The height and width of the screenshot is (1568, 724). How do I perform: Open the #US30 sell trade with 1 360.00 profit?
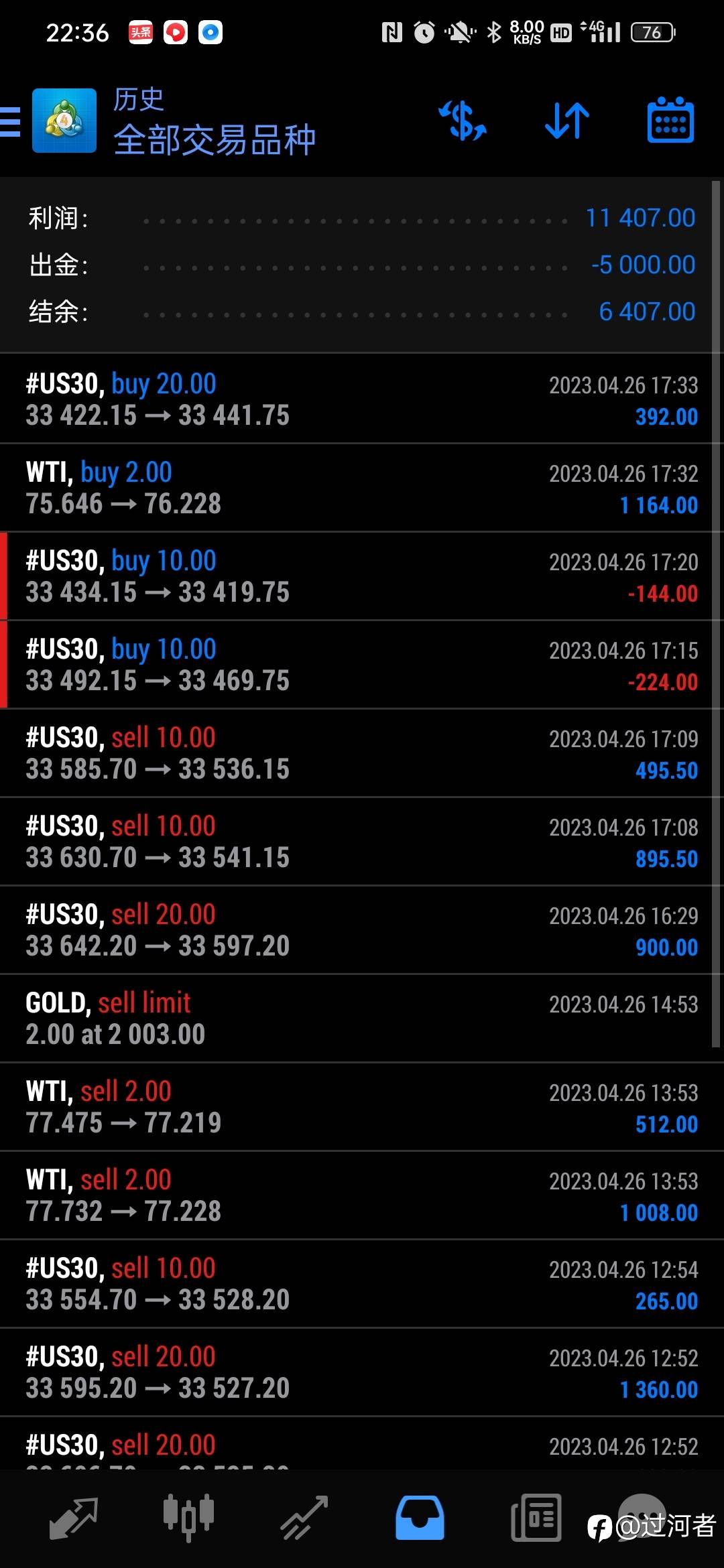362,1372
